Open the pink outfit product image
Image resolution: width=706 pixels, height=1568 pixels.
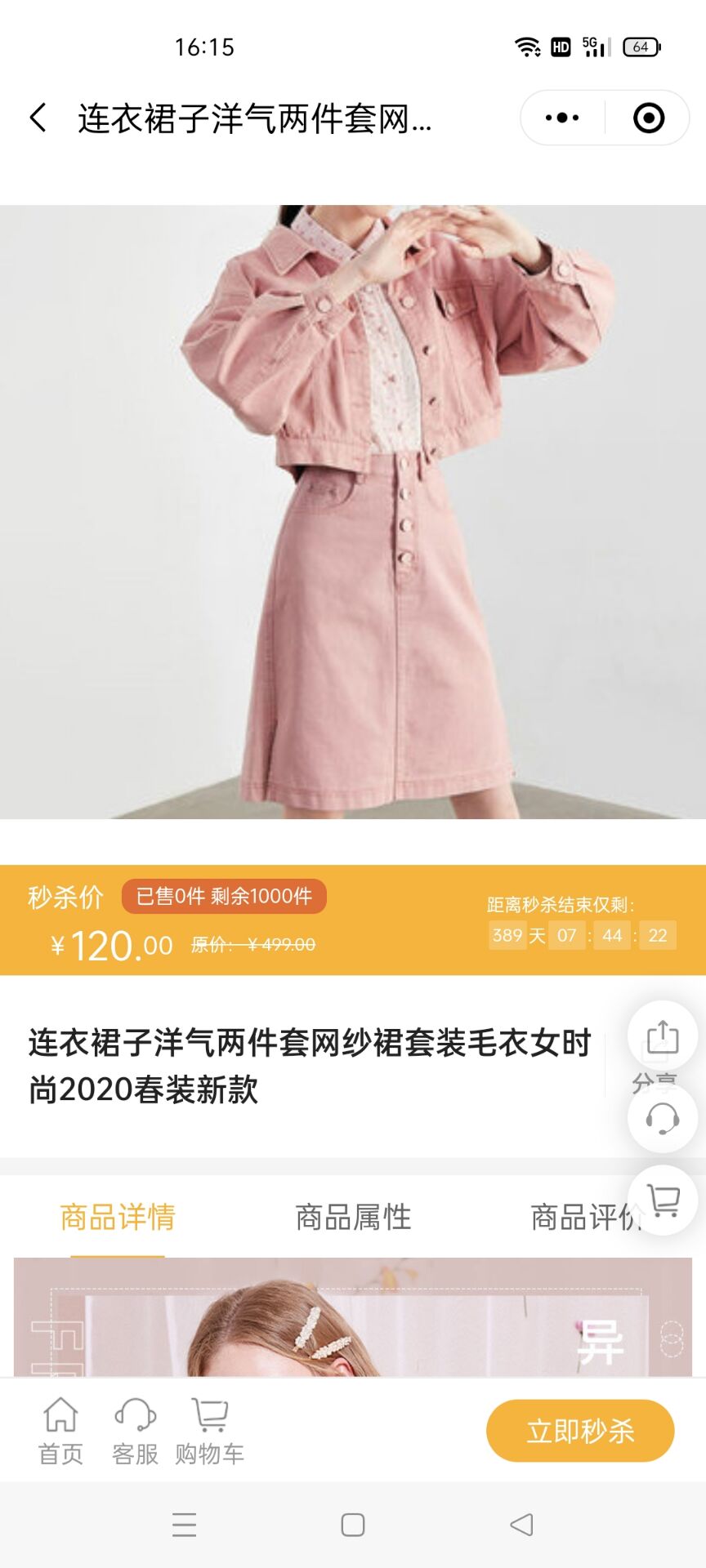coord(353,511)
